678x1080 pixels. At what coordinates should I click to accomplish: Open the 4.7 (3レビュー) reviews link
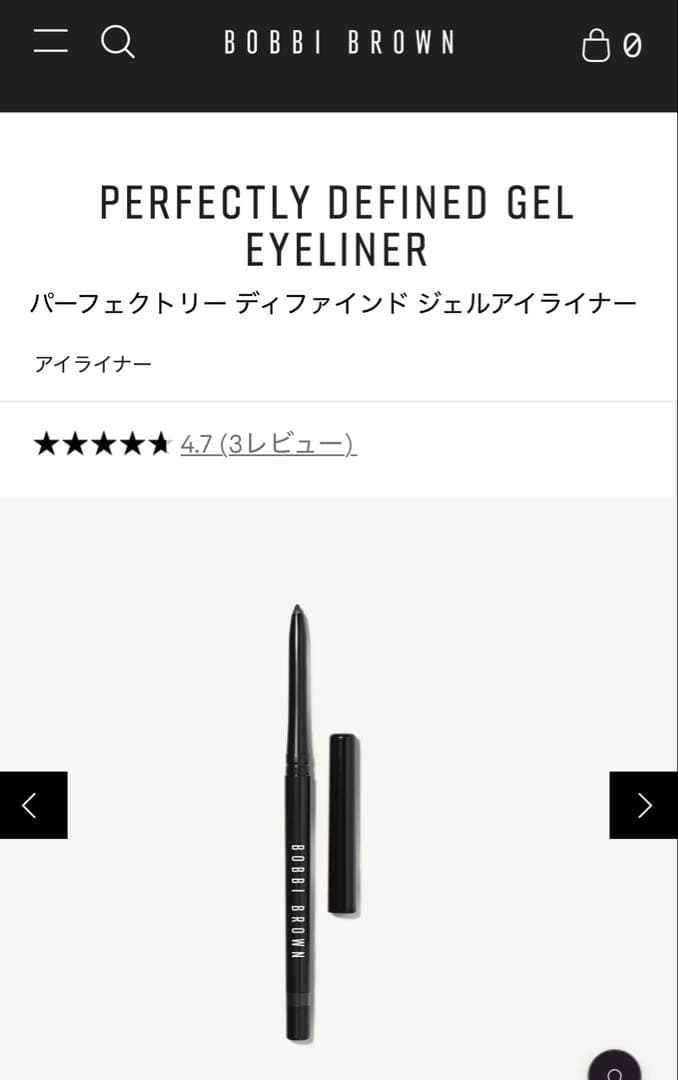point(268,444)
